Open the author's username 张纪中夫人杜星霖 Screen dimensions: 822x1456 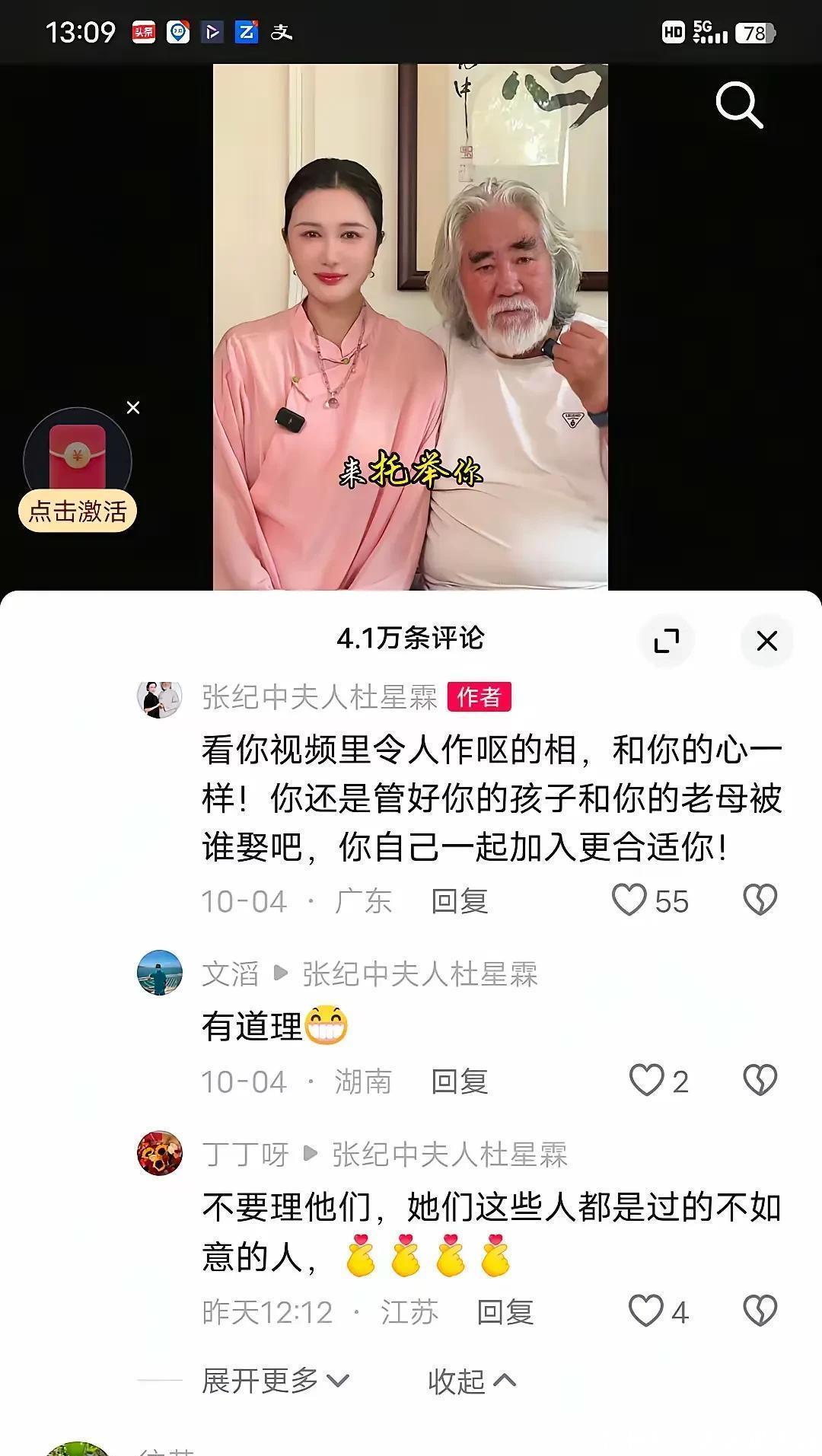click(320, 696)
